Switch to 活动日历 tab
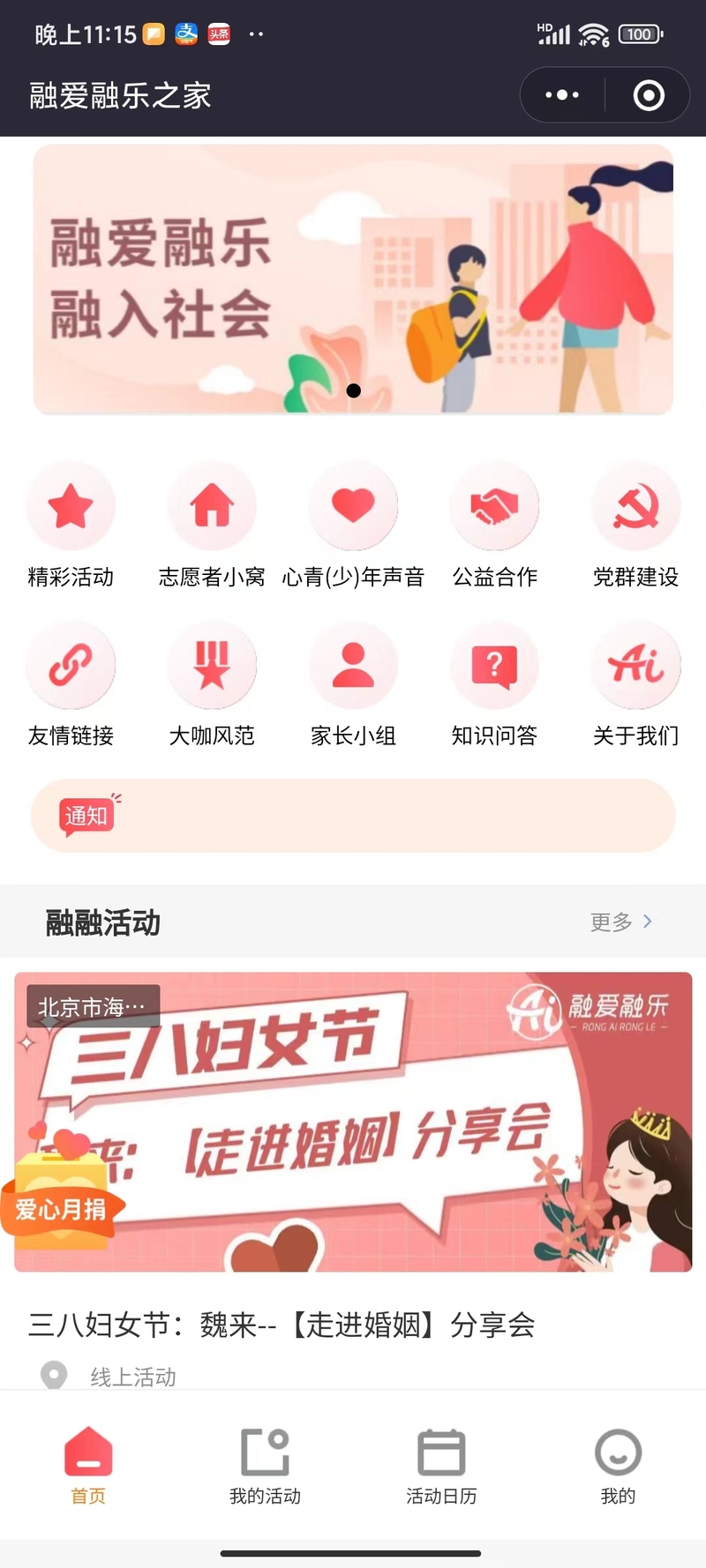Image resolution: width=706 pixels, height=1568 pixels. 441,1466
